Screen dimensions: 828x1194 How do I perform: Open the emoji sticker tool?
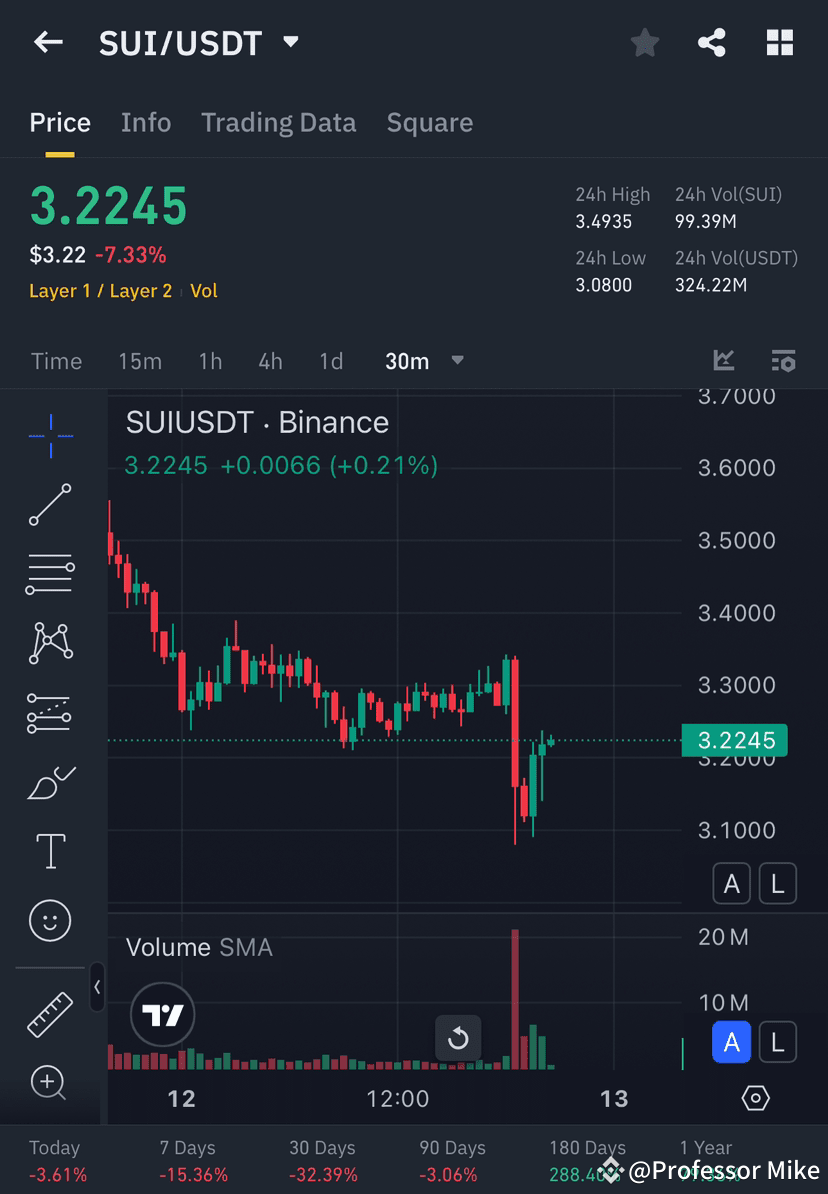[x=50, y=920]
